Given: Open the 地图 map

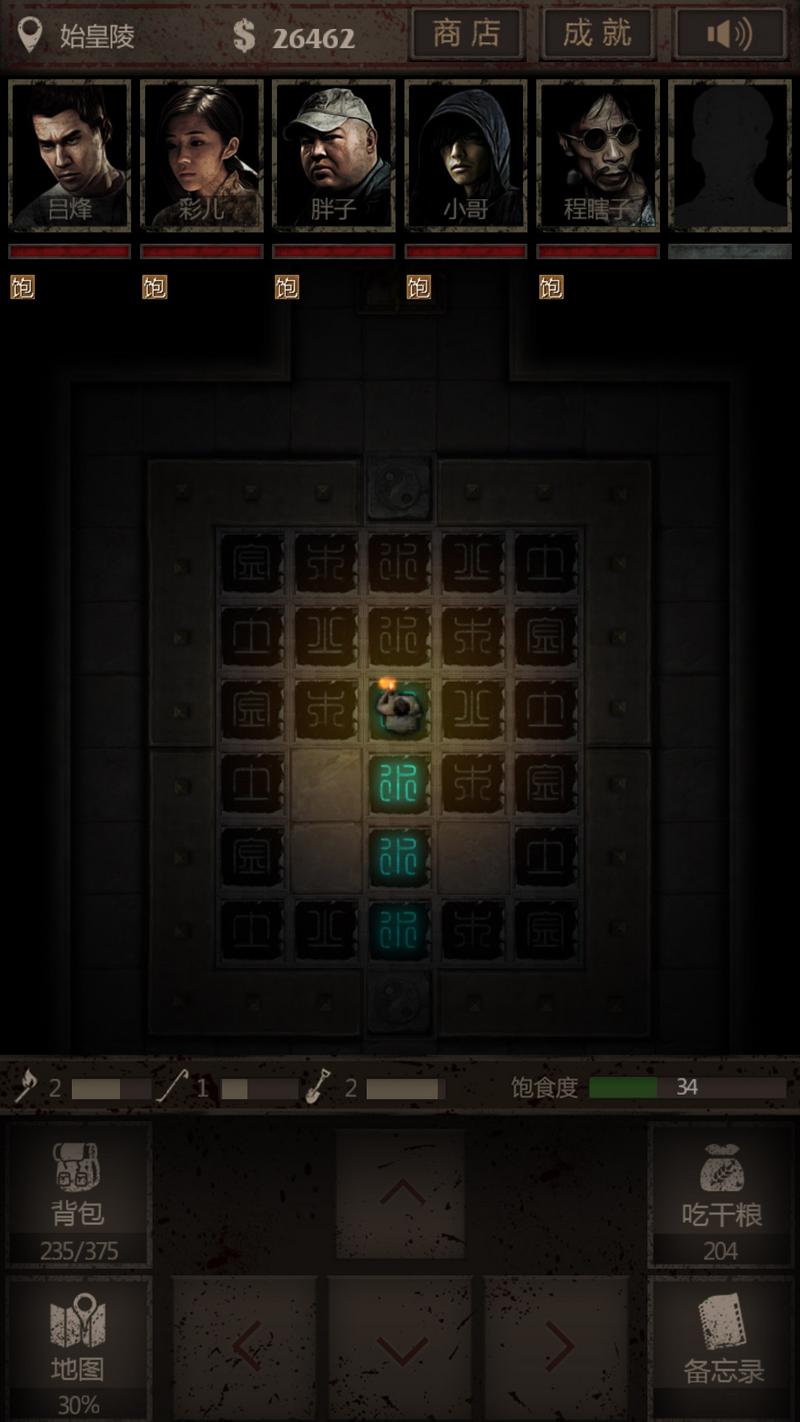Looking at the screenshot, I should [79, 1346].
